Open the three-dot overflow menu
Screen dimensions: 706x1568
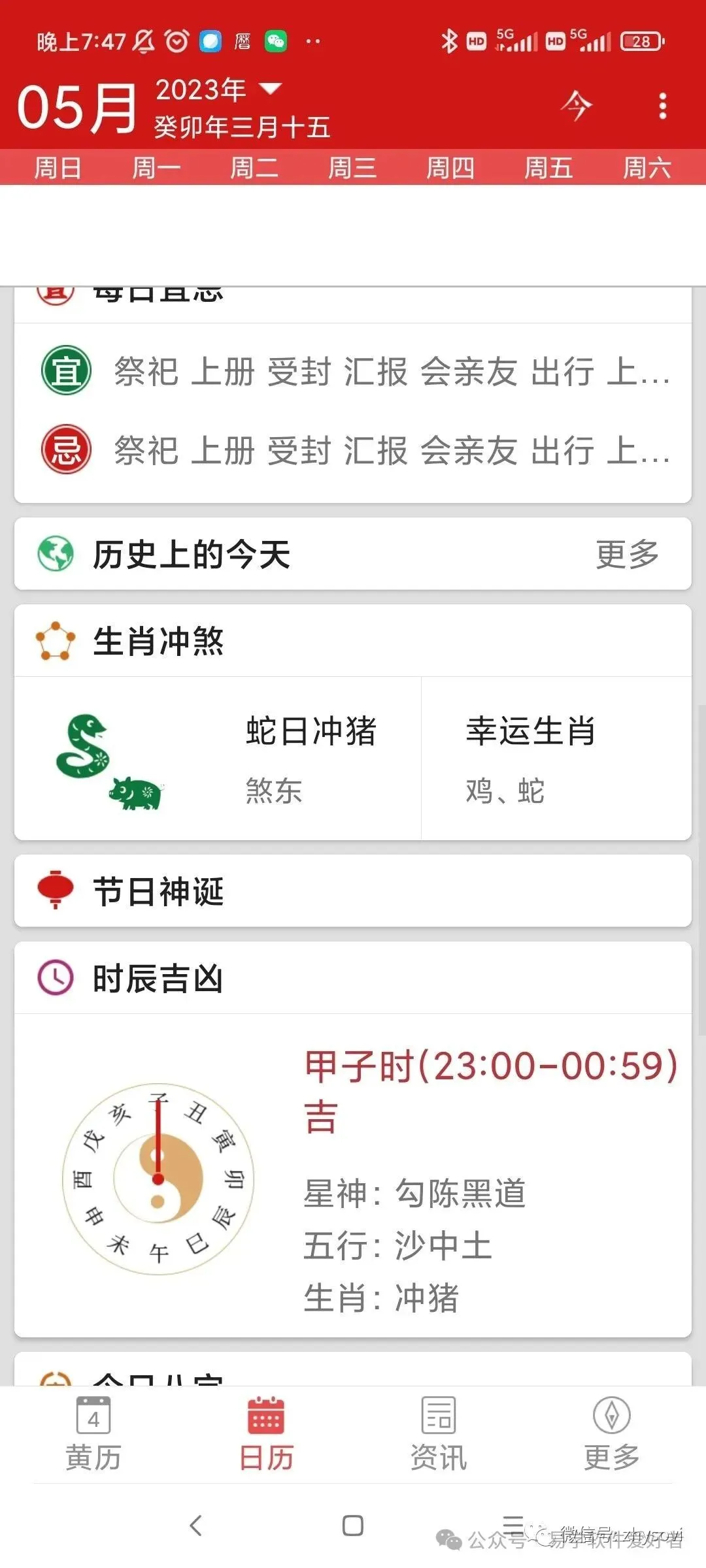pyautogui.click(x=662, y=106)
